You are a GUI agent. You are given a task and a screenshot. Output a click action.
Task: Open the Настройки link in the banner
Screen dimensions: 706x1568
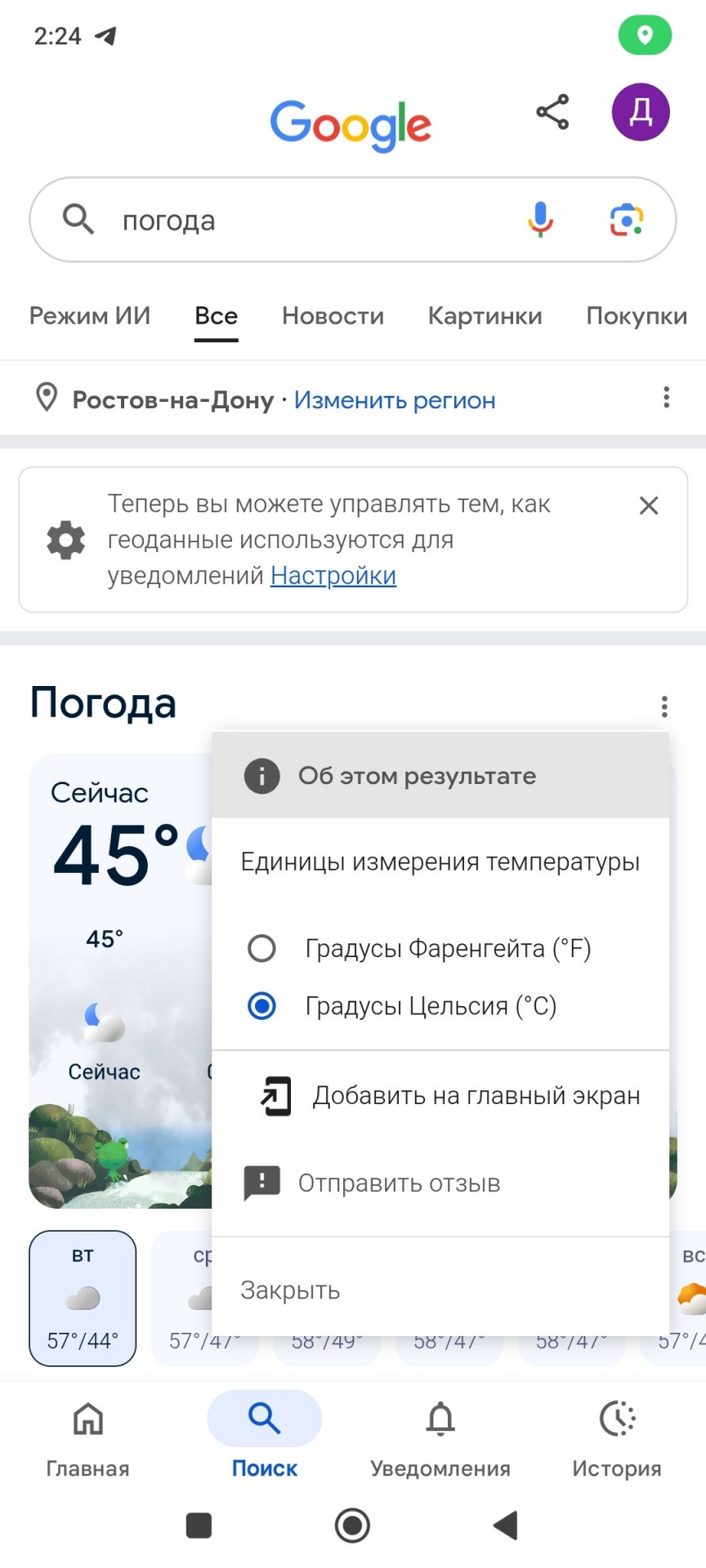pos(333,576)
